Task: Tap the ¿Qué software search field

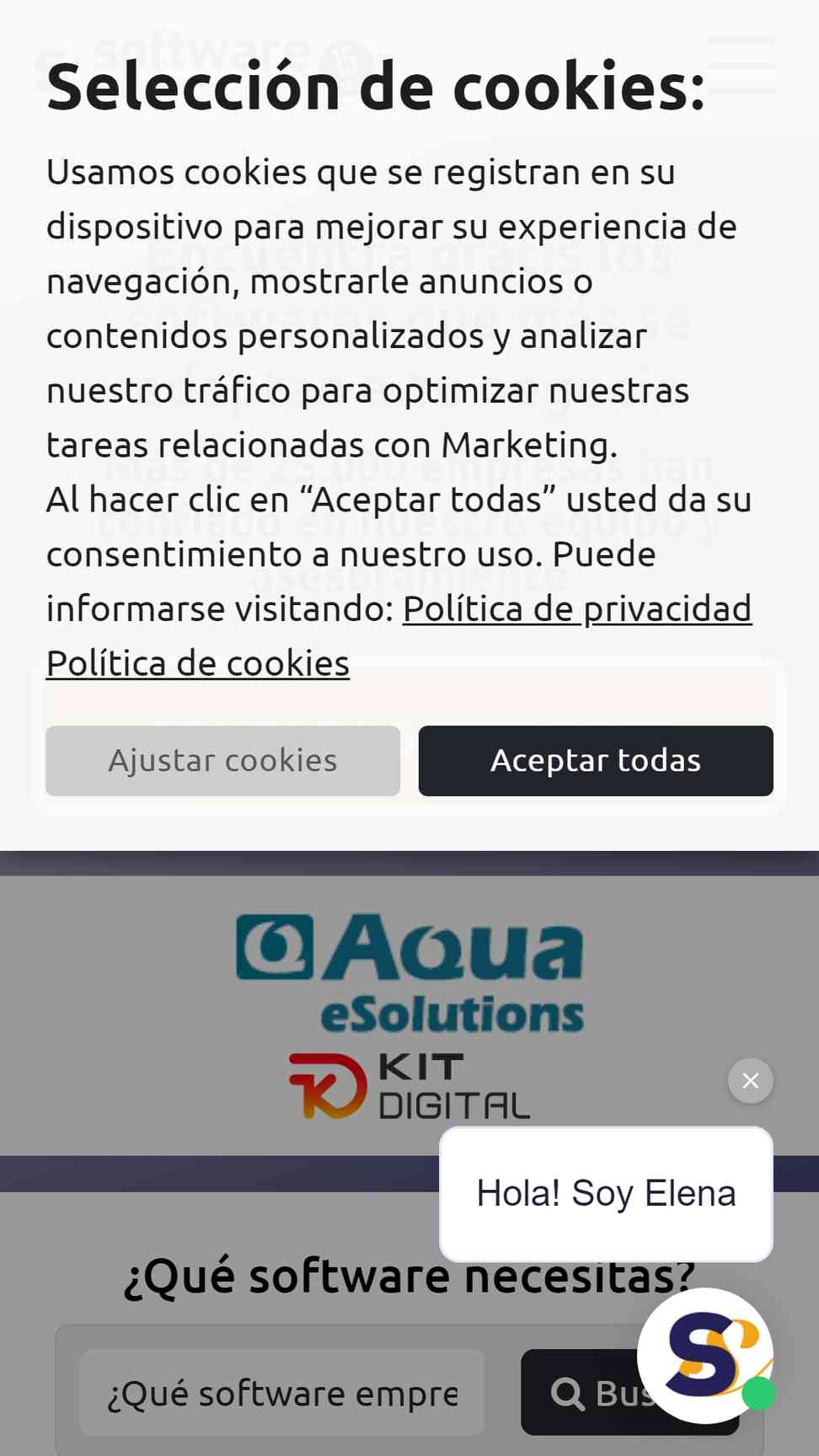Action: 282,1393
